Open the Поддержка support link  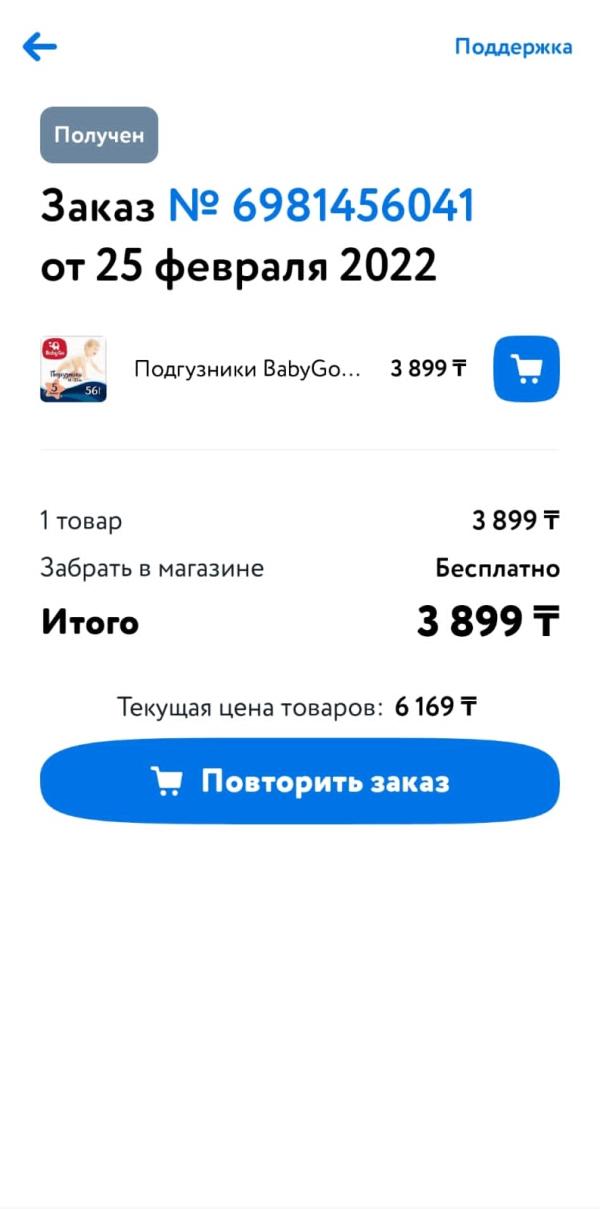click(x=513, y=47)
